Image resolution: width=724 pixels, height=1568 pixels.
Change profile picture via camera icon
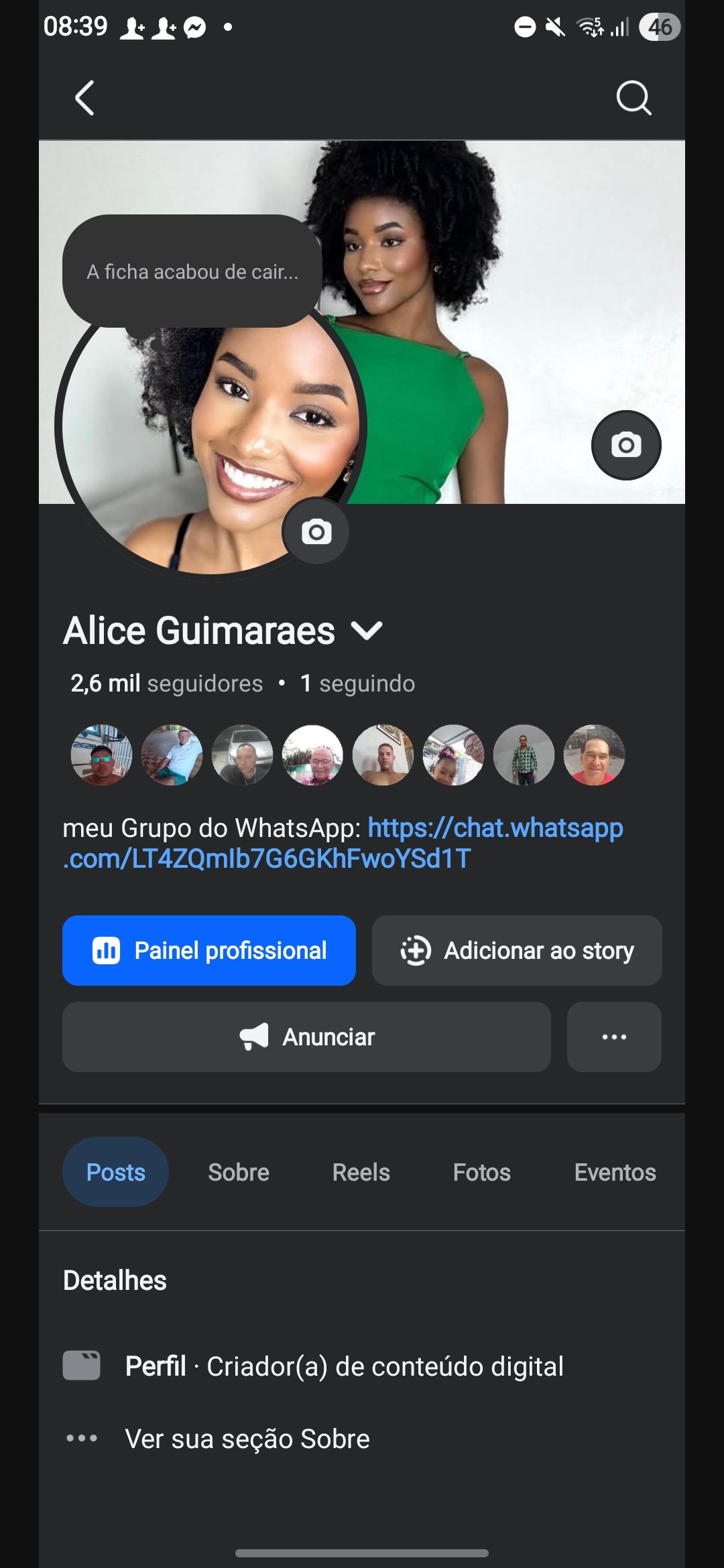pos(316,532)
